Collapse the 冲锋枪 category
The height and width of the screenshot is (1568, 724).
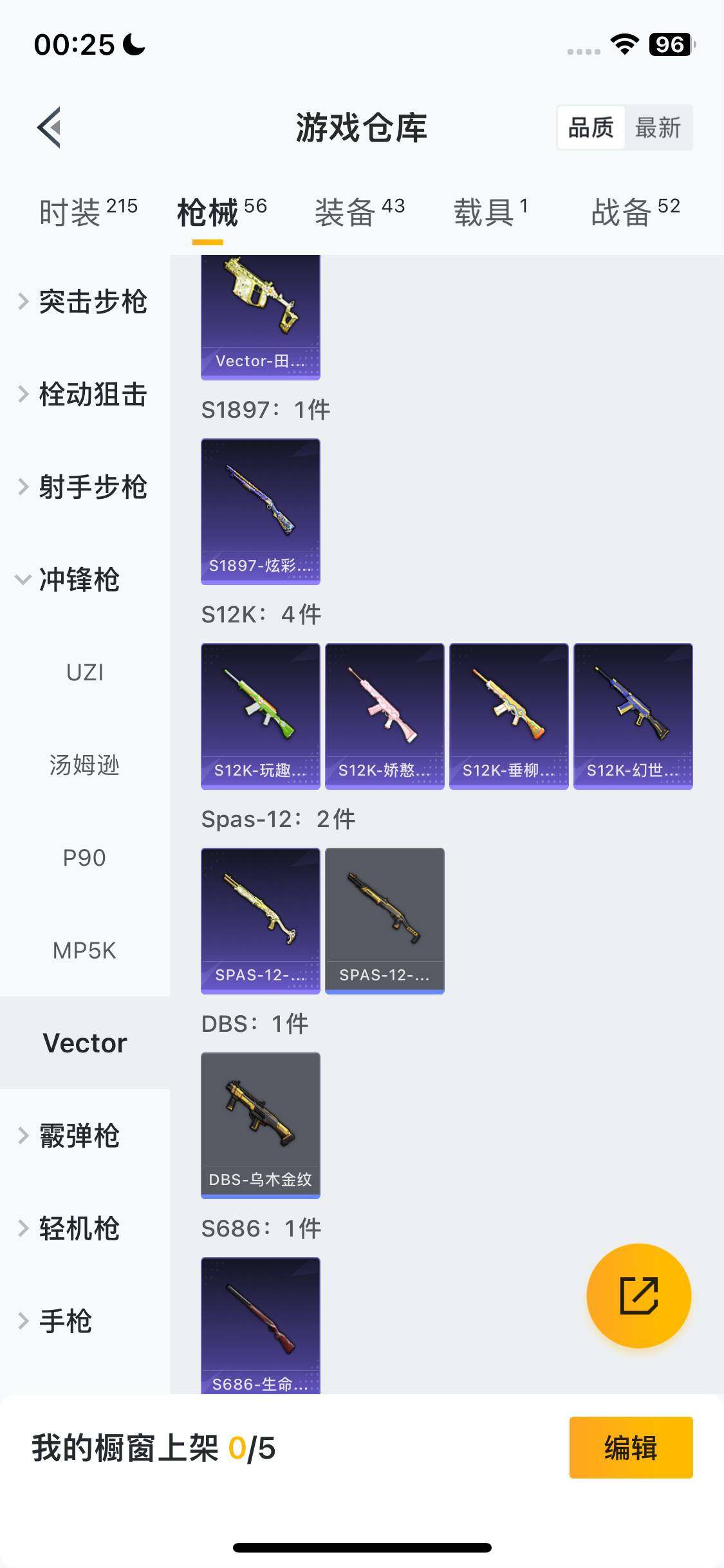click(x=79, y=580)
